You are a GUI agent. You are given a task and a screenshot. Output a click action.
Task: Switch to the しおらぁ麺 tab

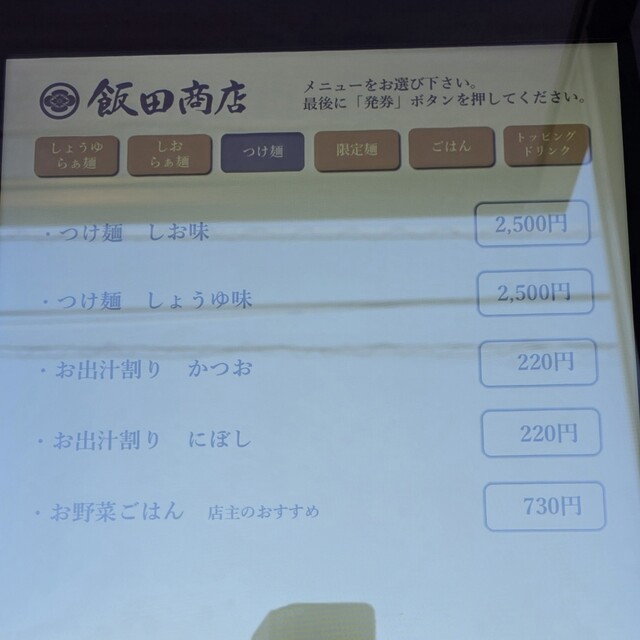pyautogui.click(x=169, y=155)
